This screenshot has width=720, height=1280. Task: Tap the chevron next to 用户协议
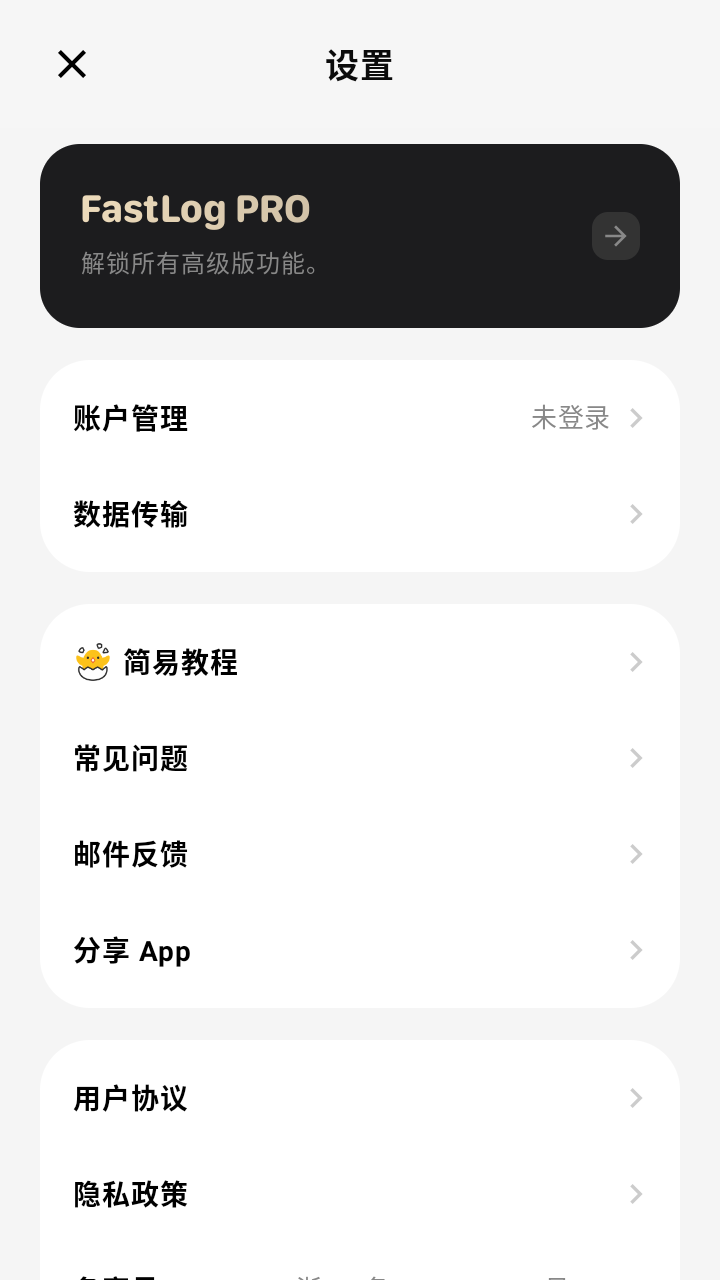(636, 1098)
